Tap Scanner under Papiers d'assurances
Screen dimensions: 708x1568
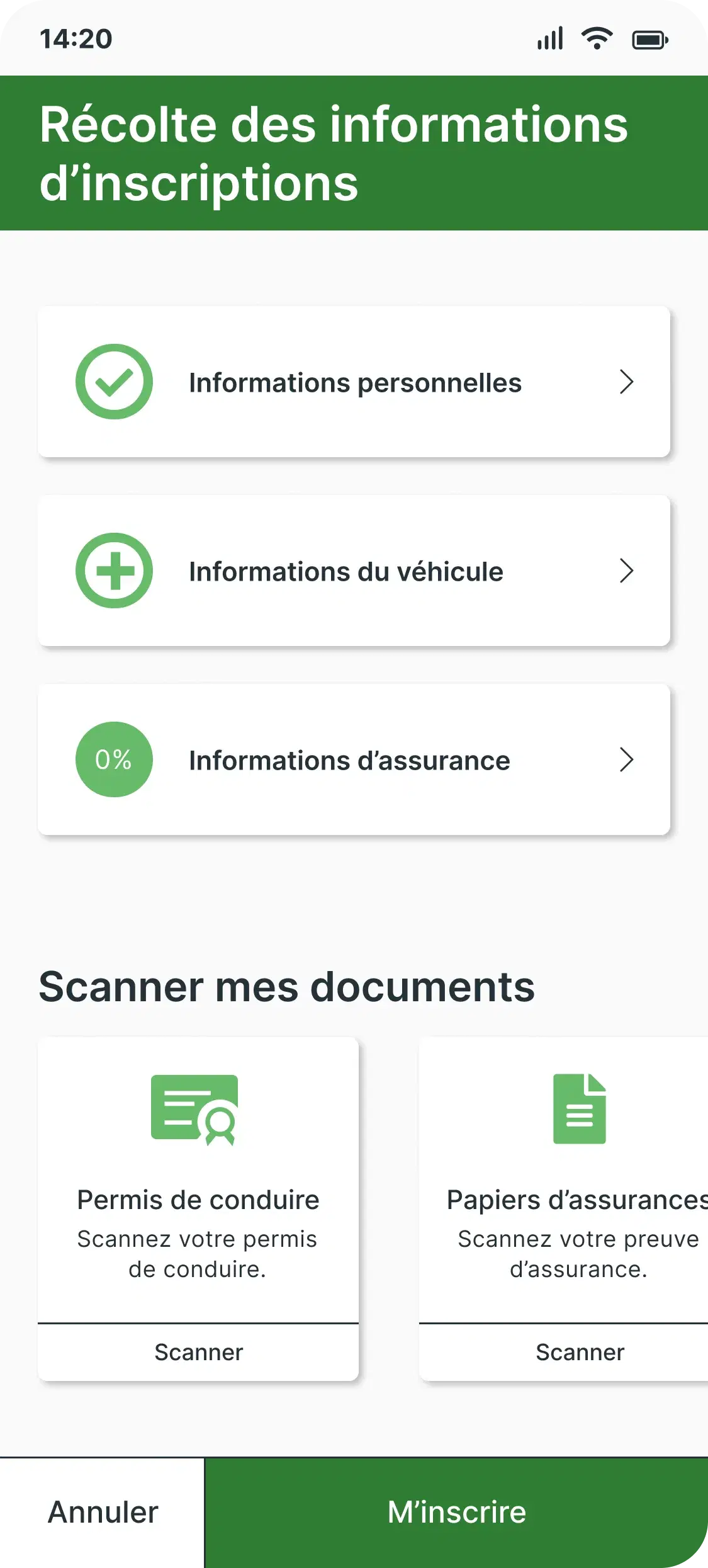[579, 1352]
